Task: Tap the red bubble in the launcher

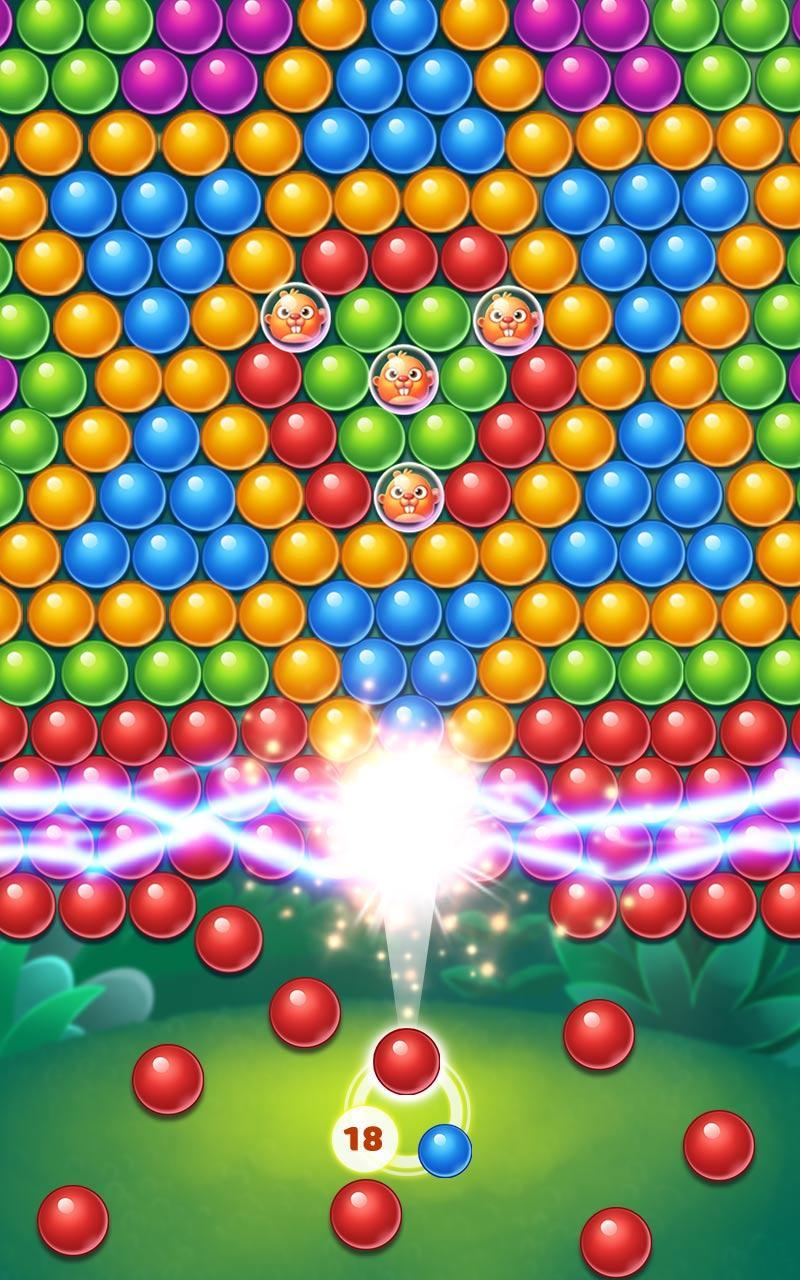Action: [x=406, y=1061]
